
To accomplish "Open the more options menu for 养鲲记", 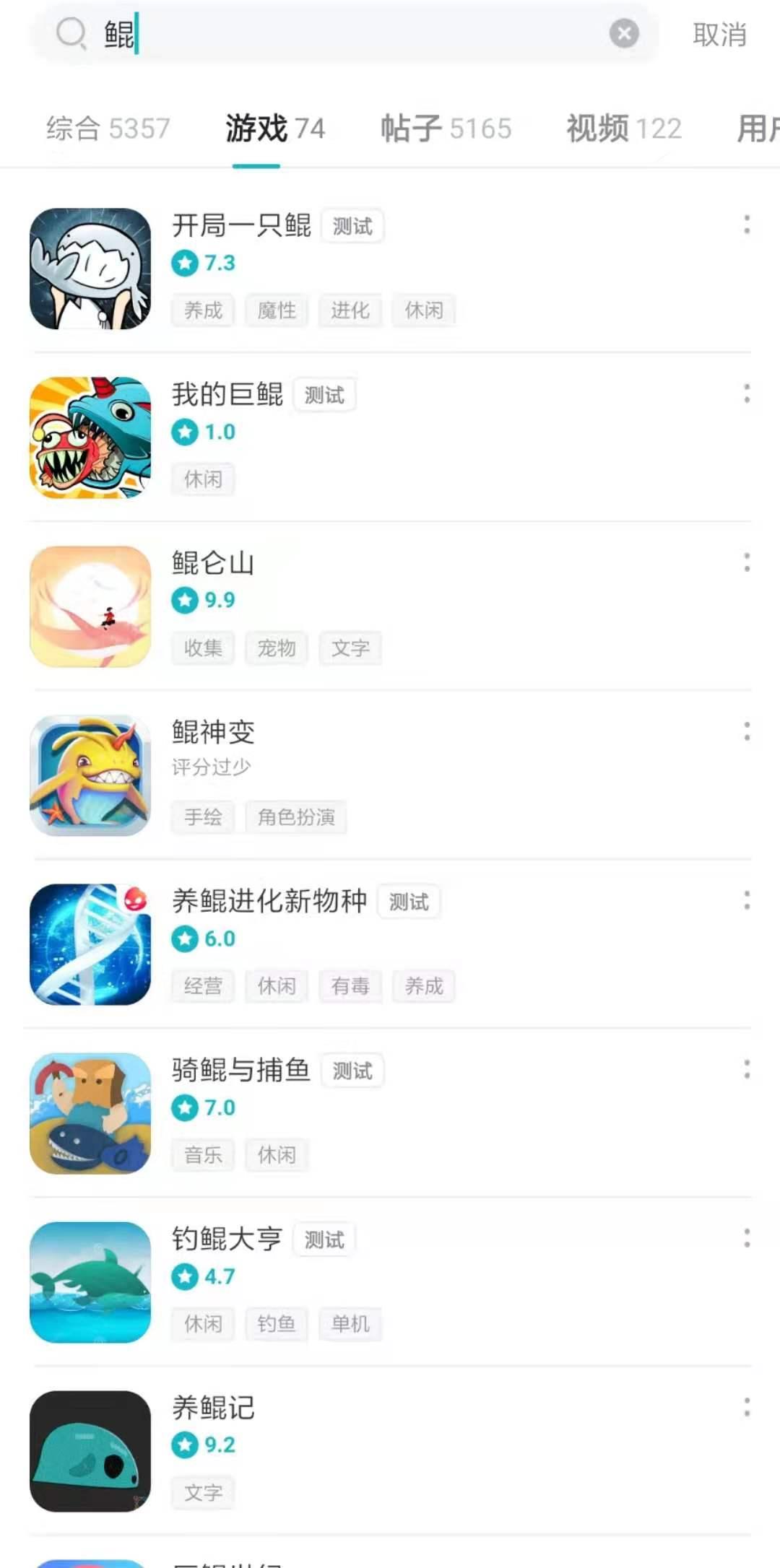I will pyautogui.click(x=747, y=1407).
